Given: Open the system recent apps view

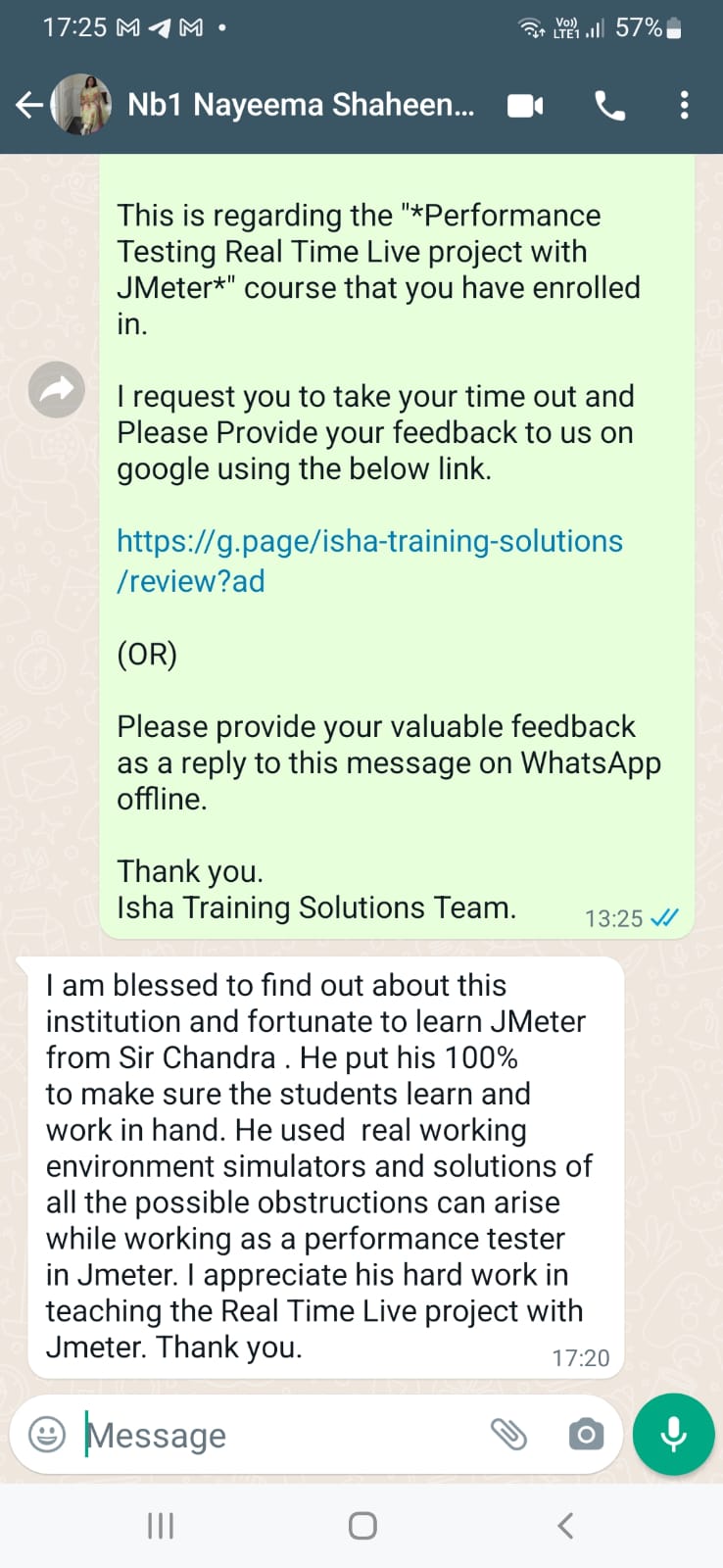Looking at the screenshot, I should 160,1526.
